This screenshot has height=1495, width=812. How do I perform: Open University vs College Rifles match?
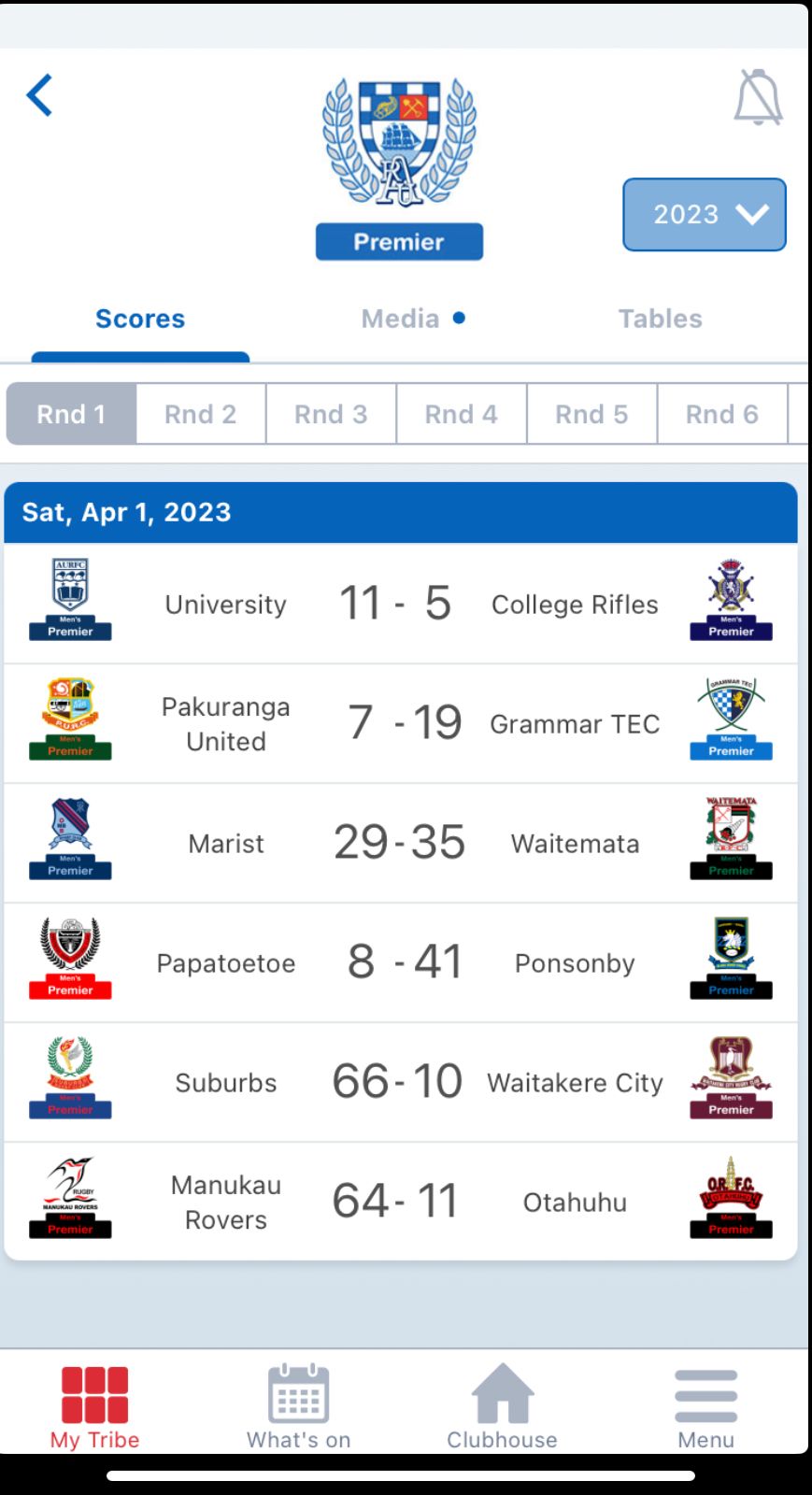click(x=400, y=604)
